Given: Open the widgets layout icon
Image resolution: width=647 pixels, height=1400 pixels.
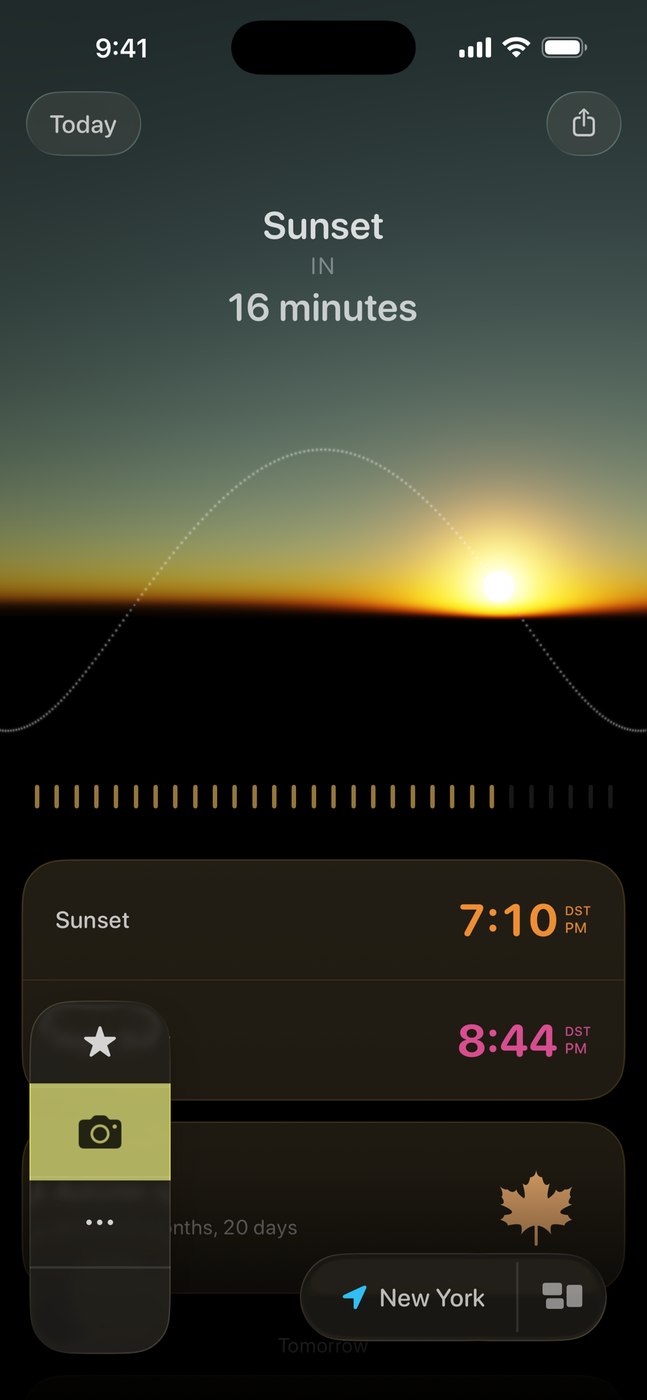Looking at the screenshot, I should (x=562, y=1297).
